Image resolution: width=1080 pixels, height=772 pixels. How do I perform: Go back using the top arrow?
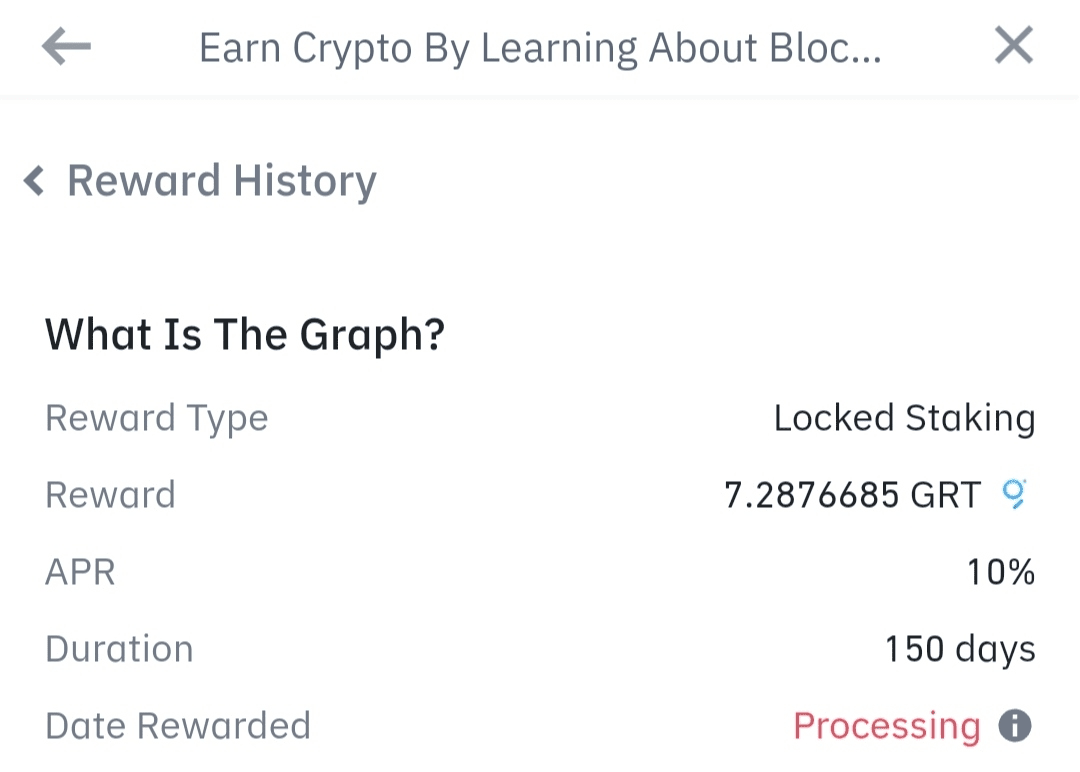tap(66, 46)
